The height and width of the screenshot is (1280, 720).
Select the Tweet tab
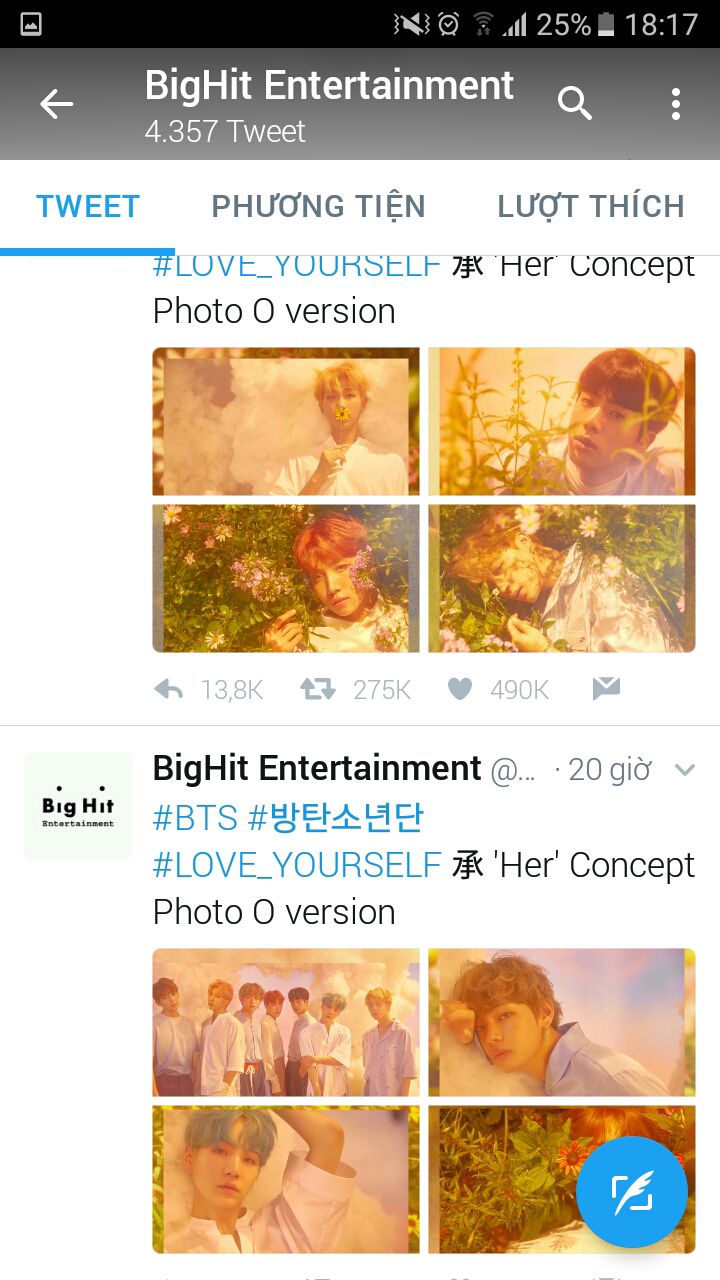tap(88, 207)
